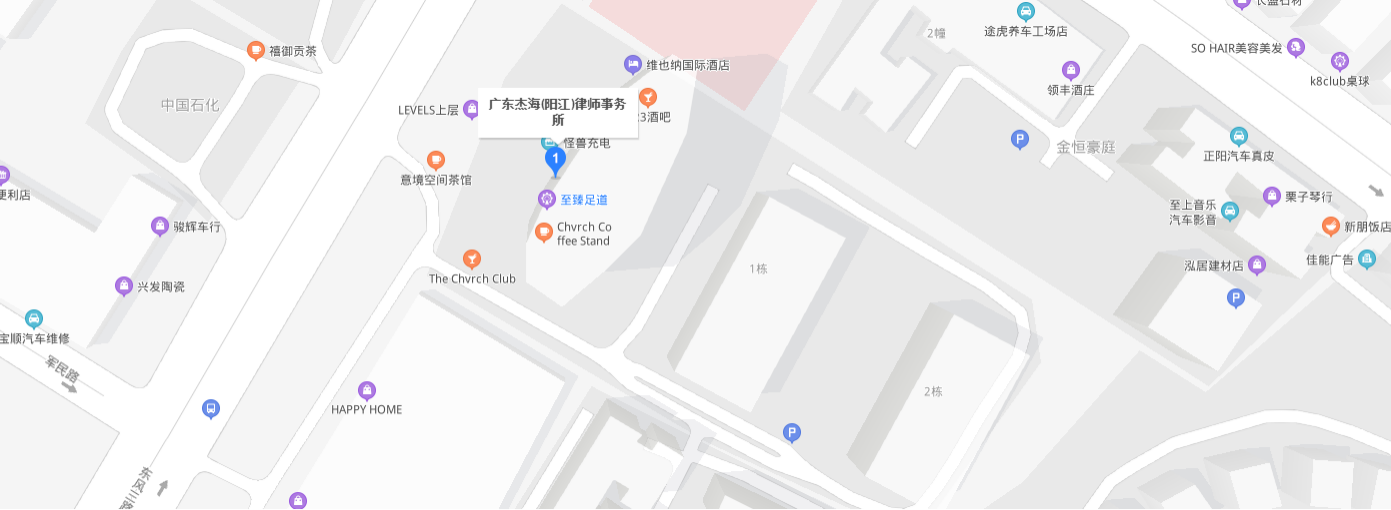Select the 骏辉车行 marker
The height and width of the screenshot is (510, 1391).
pyautogui.click(x=159, y=227)
